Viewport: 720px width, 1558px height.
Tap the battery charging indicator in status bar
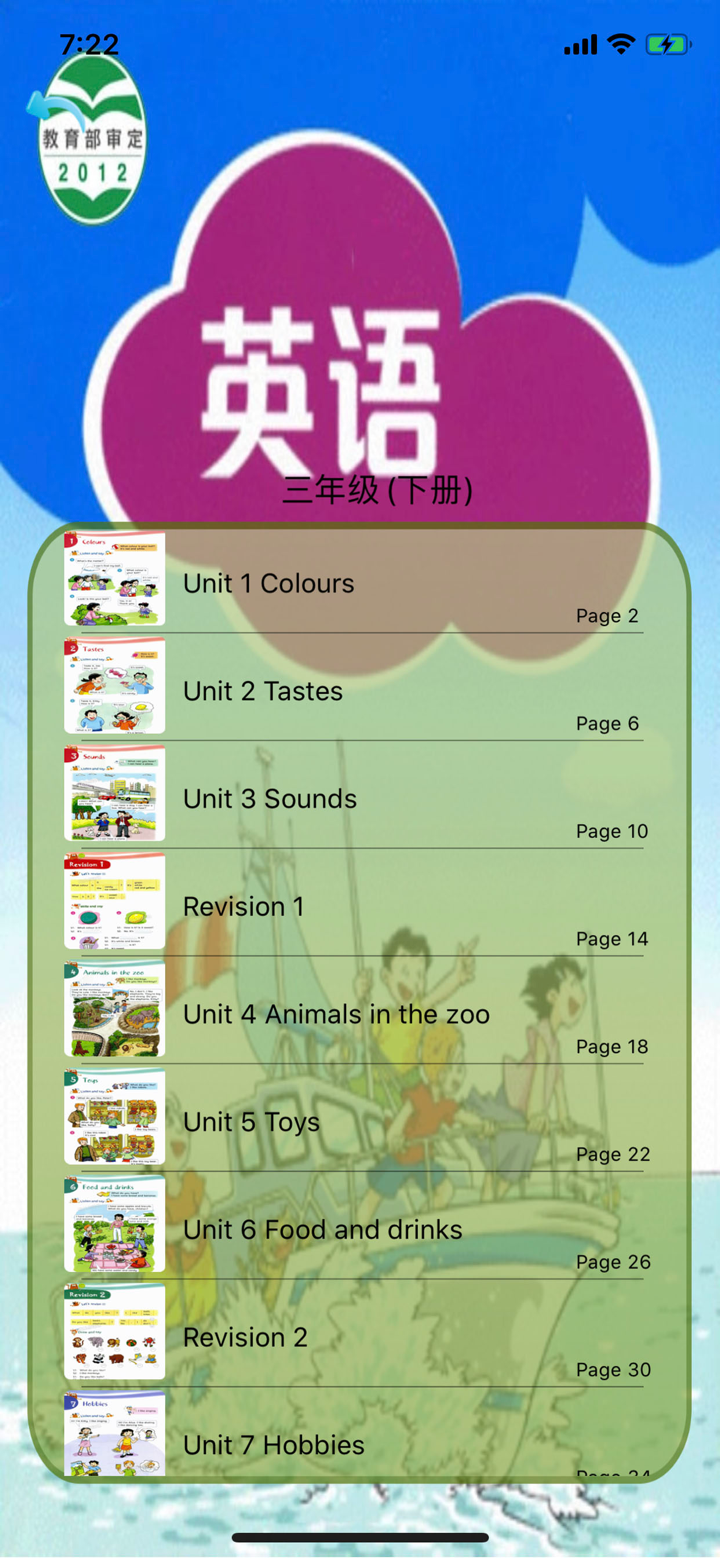(666, 43)
